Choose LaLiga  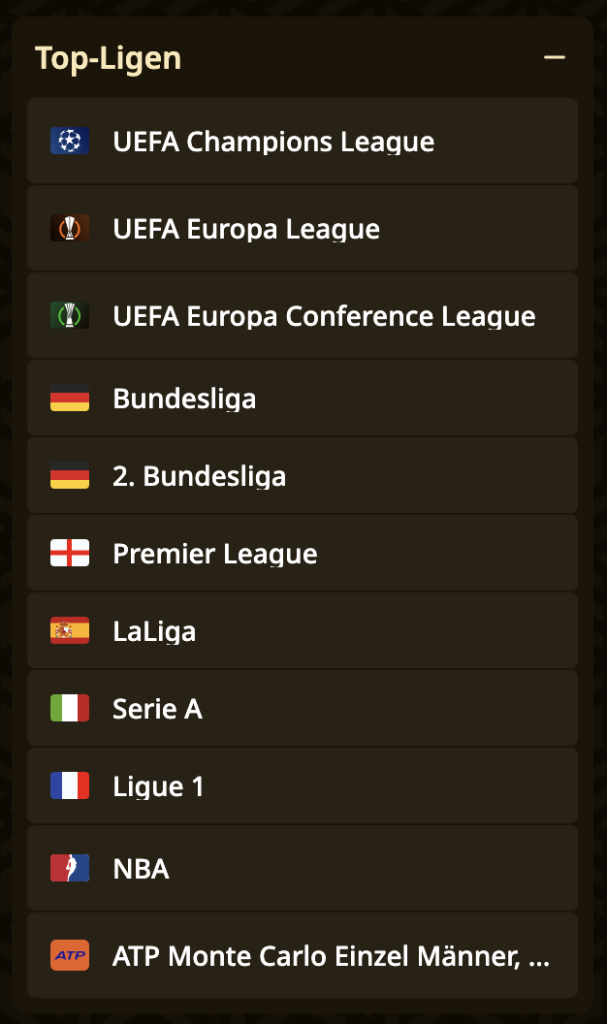click(x=302, y=631)
